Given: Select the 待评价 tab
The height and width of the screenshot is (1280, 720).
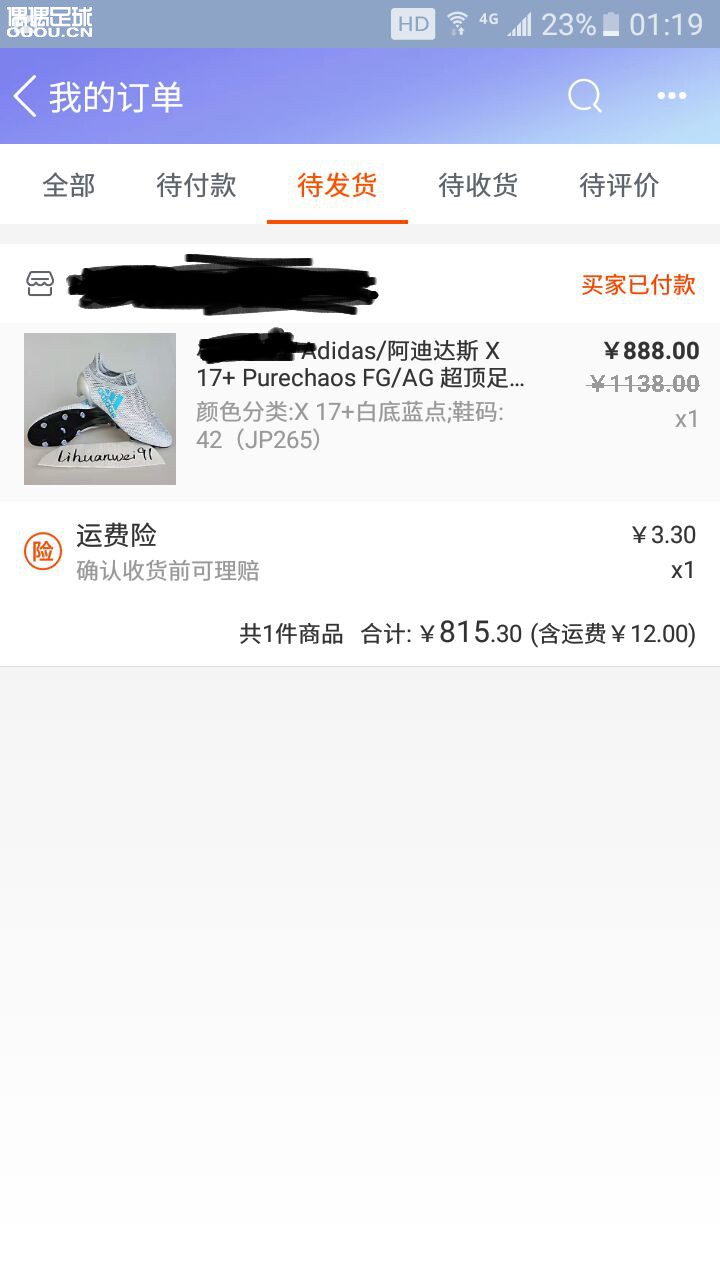Looking at the screenshot, I should pos(618,185).
